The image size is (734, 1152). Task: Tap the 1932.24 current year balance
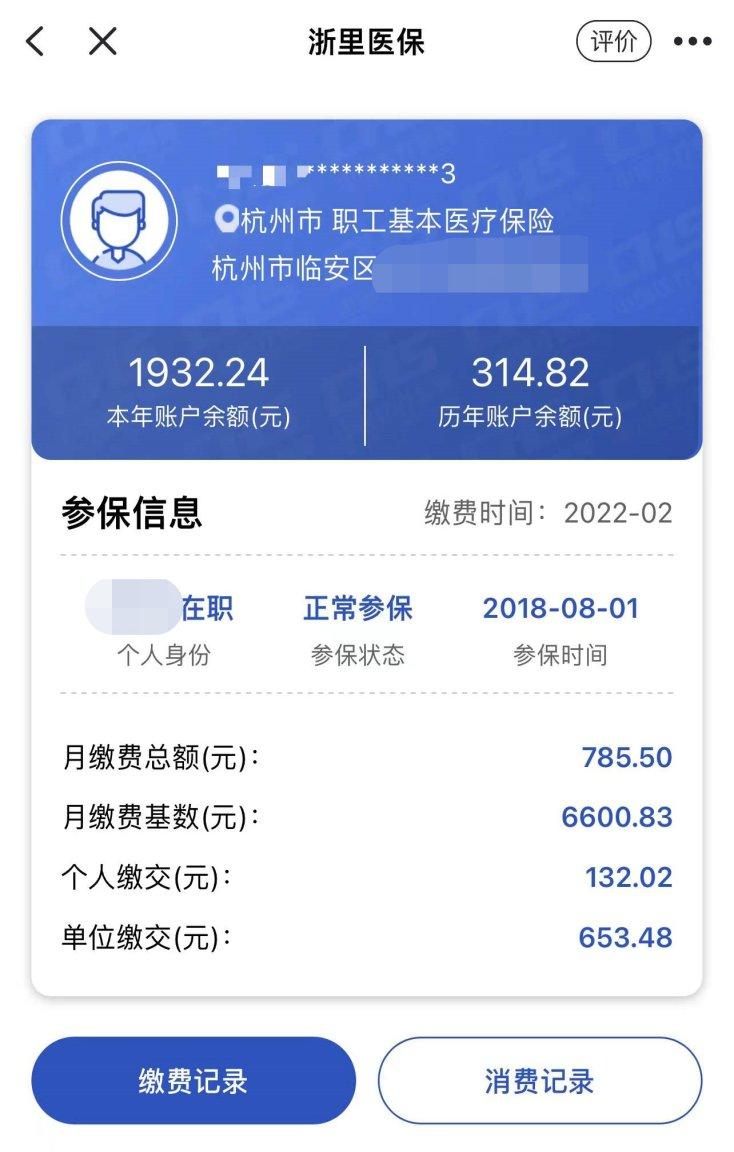[201, 374]
